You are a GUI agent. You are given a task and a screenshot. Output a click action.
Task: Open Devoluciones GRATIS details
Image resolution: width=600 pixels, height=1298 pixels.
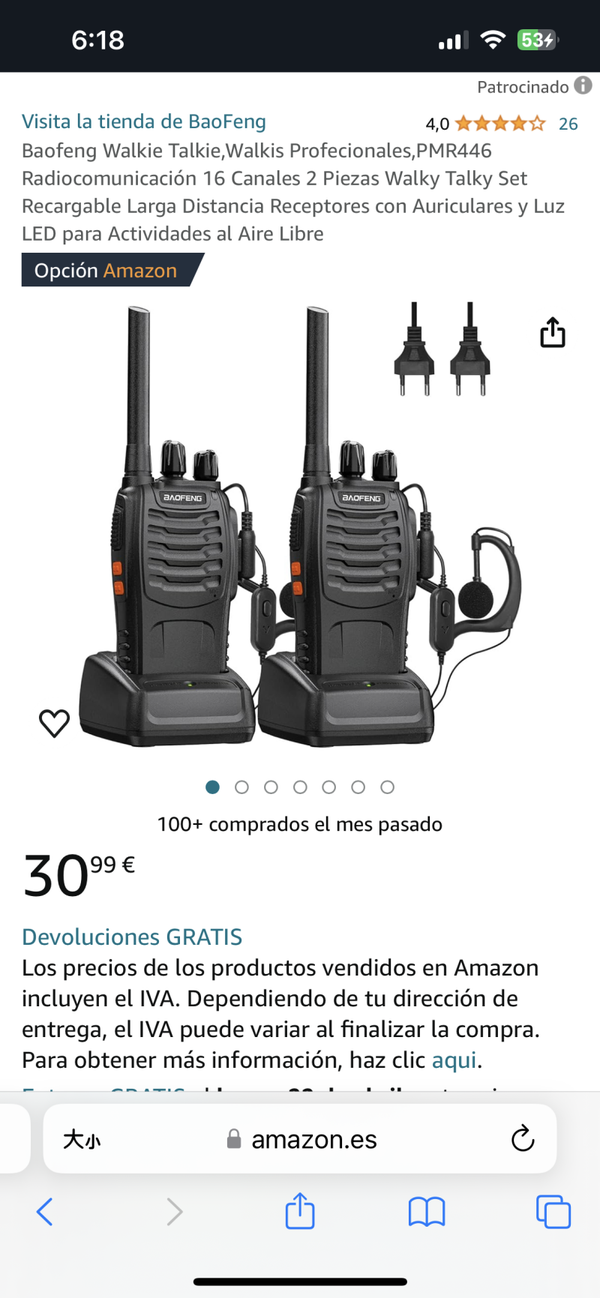[x=132, y=937]
